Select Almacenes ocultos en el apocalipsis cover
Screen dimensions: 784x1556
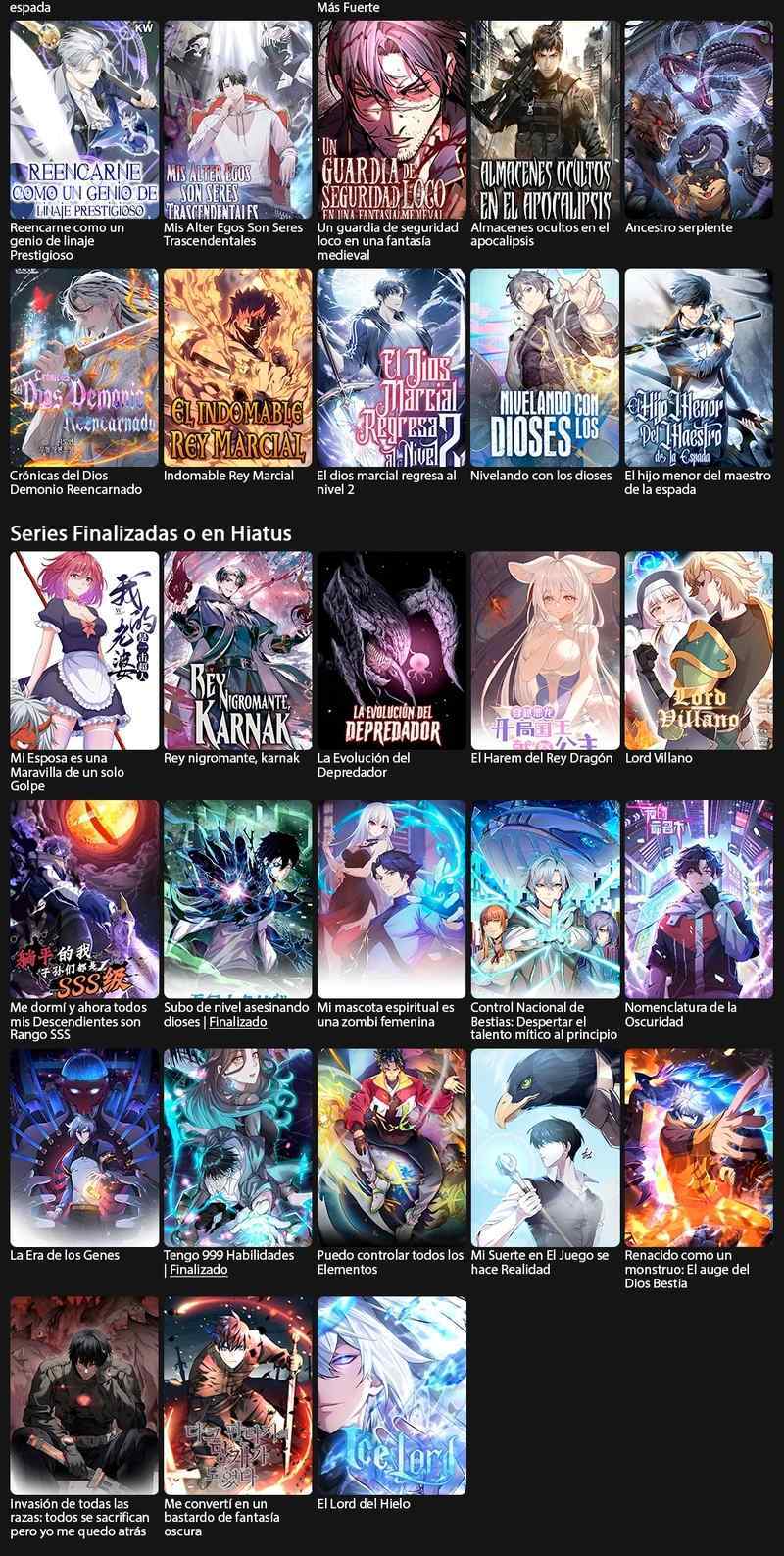[545, 120]
